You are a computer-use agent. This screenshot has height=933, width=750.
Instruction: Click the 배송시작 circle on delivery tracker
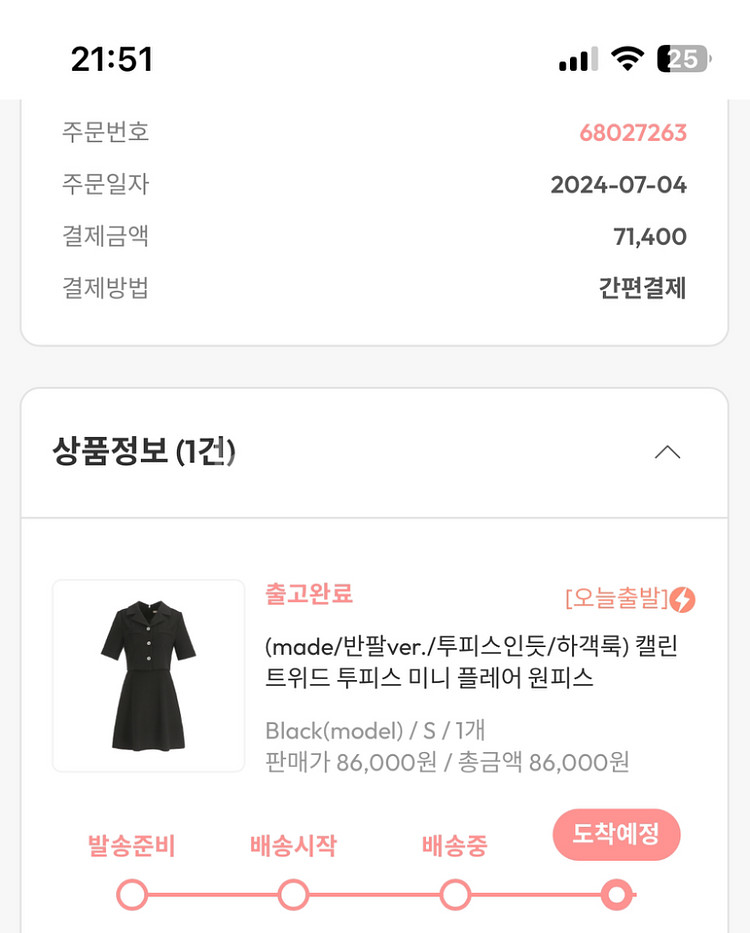(x=293, y=894)
